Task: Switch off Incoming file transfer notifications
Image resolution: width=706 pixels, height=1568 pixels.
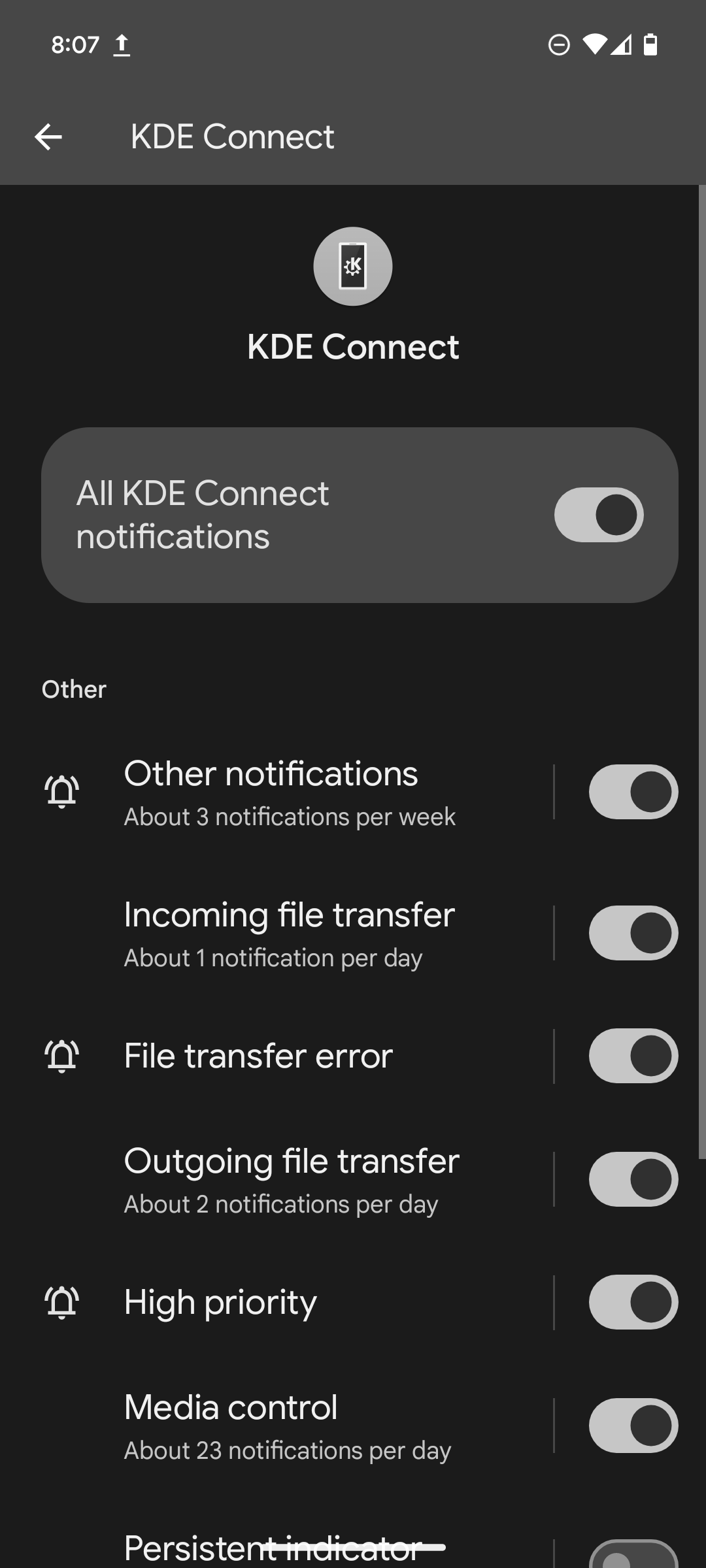Action: [633, 933]
